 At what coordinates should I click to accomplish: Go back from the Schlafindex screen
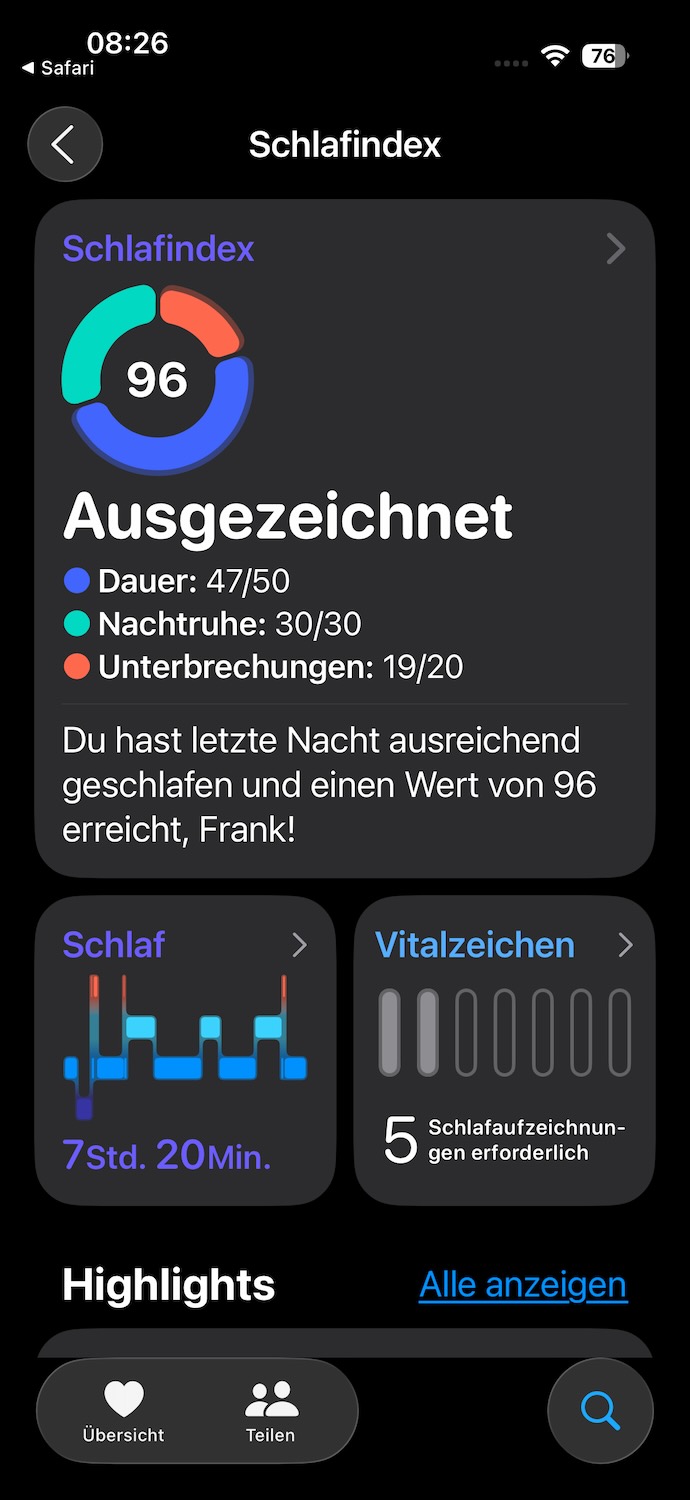65,145
